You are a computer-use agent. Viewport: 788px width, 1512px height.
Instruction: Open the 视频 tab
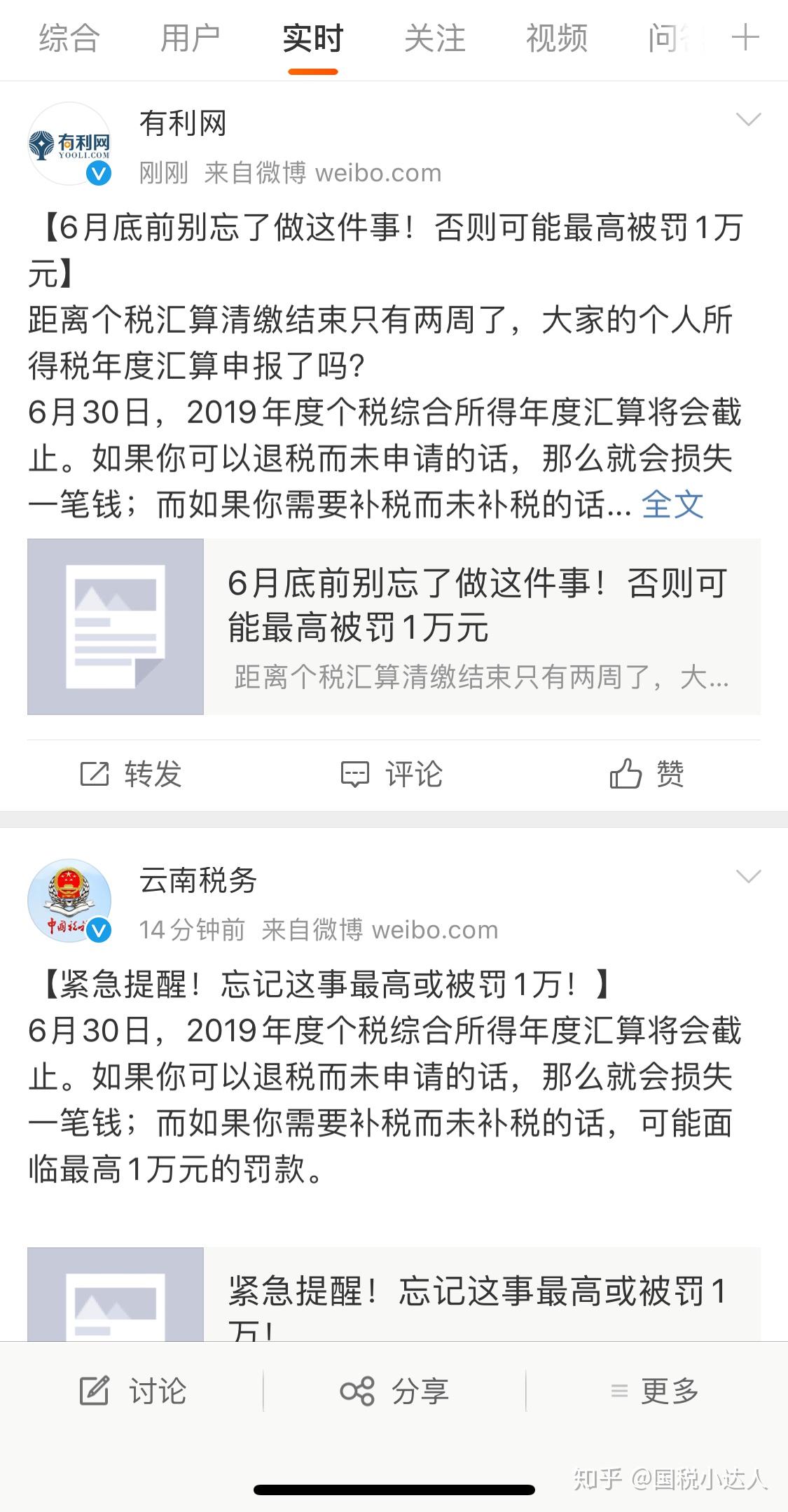[x=556, y=39]
